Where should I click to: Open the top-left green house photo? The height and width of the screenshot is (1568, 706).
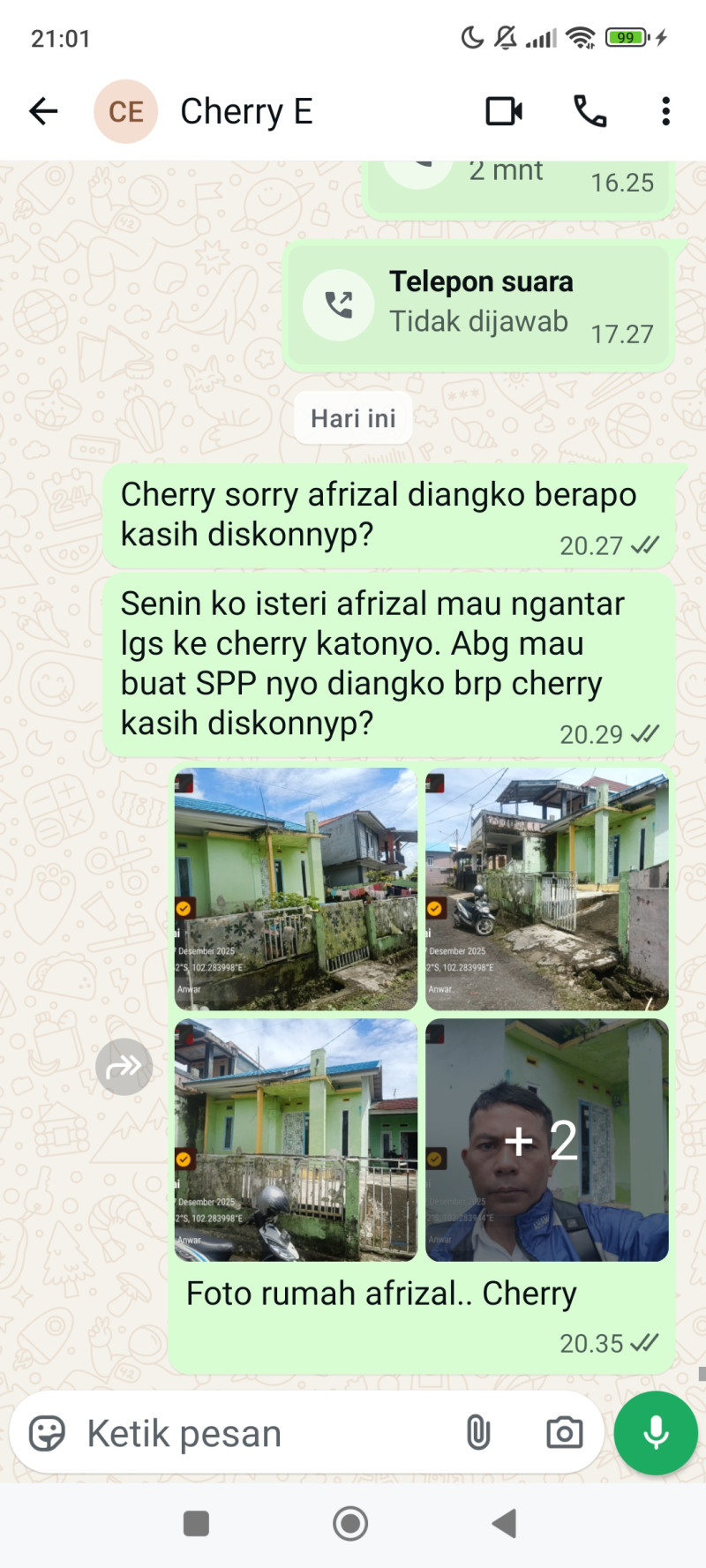tap(295, 889)
